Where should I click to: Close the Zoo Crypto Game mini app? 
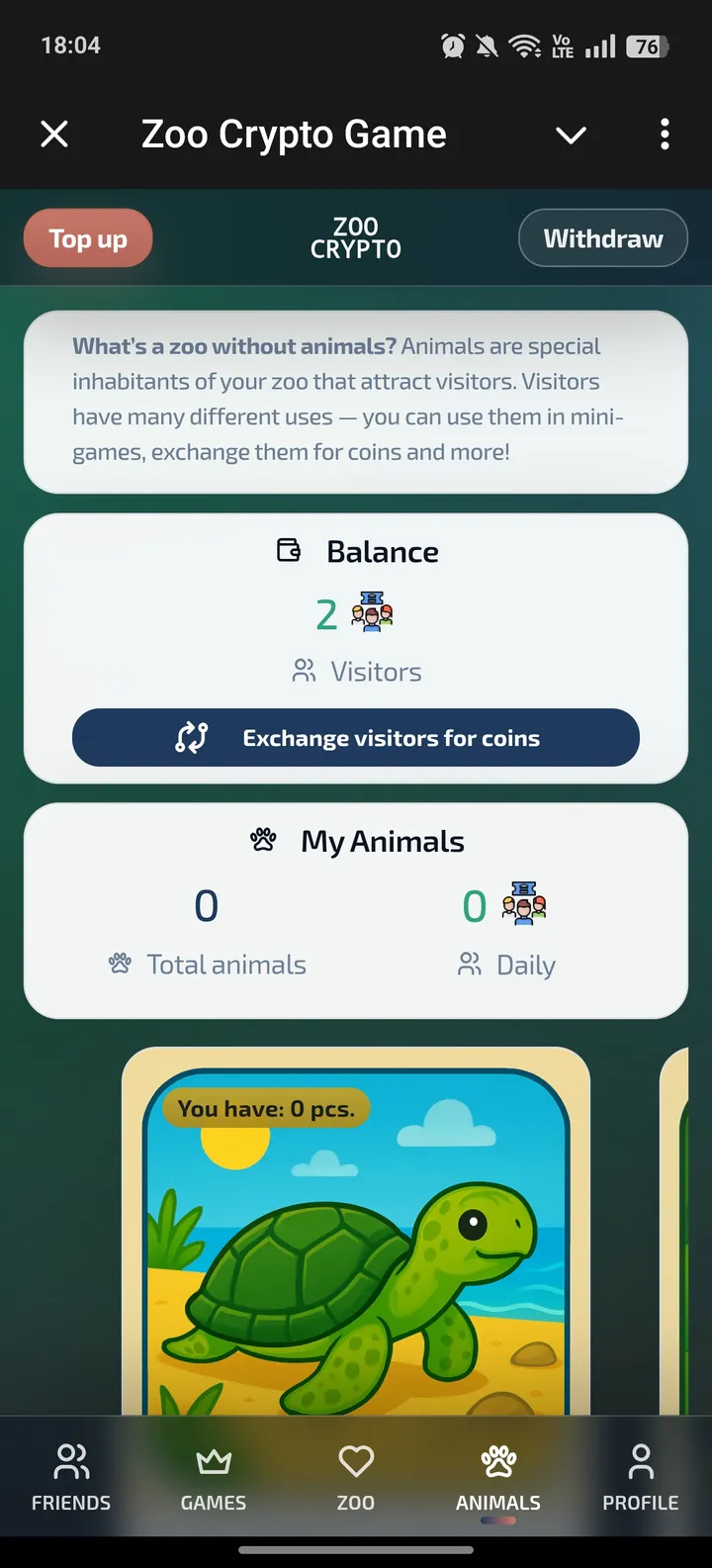pyautogui.click(x=54, y=134)
